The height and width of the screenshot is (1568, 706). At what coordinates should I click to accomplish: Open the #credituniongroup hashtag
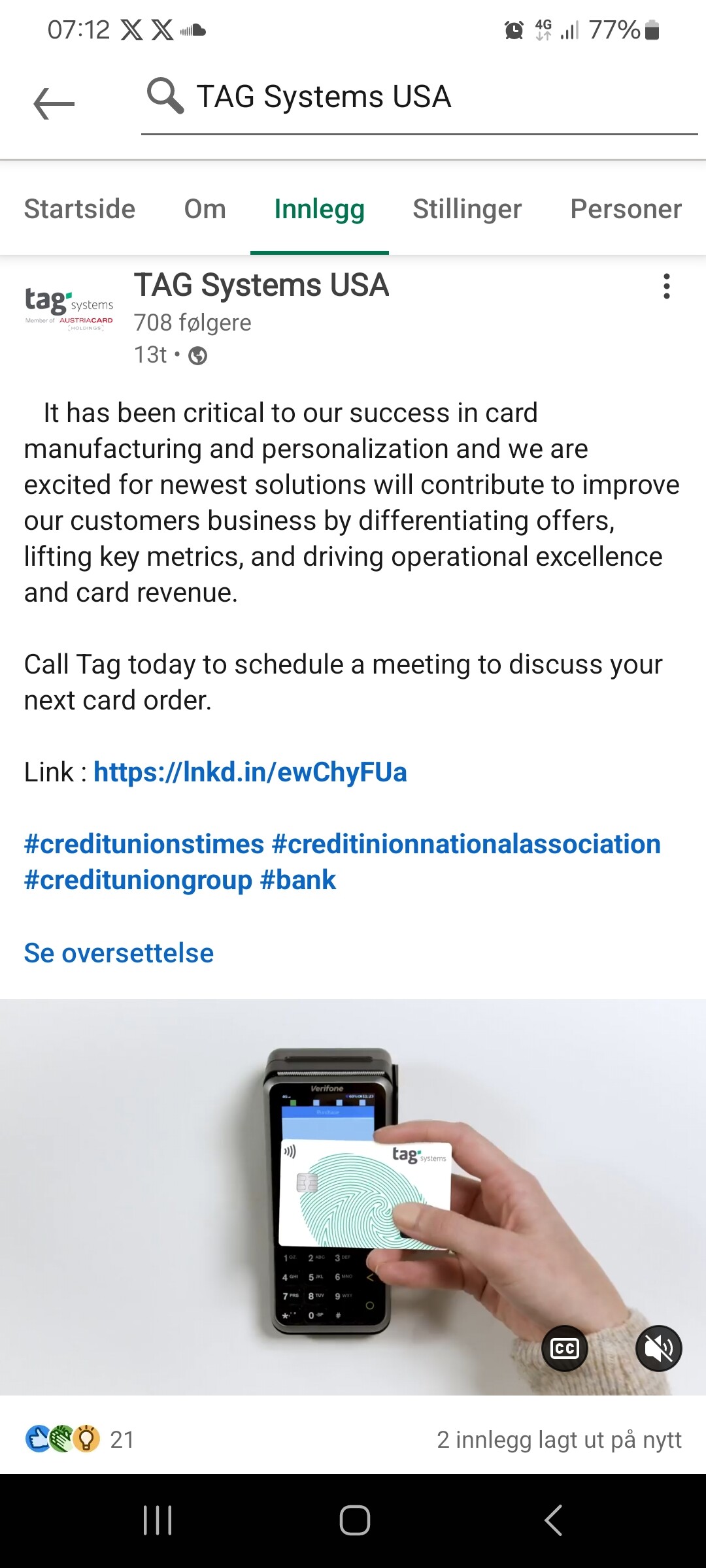[138, 881]
